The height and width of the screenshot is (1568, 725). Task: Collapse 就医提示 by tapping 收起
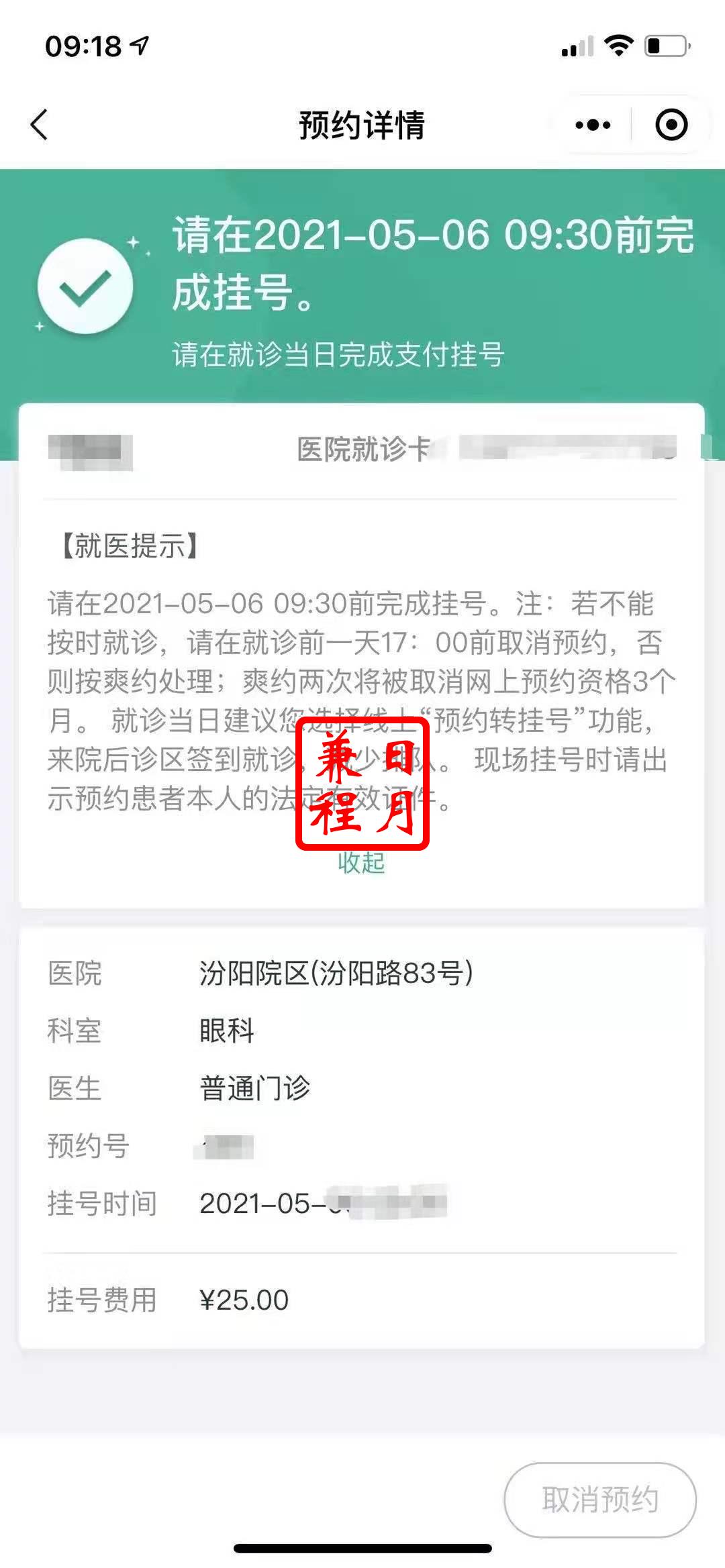(361, 863)
